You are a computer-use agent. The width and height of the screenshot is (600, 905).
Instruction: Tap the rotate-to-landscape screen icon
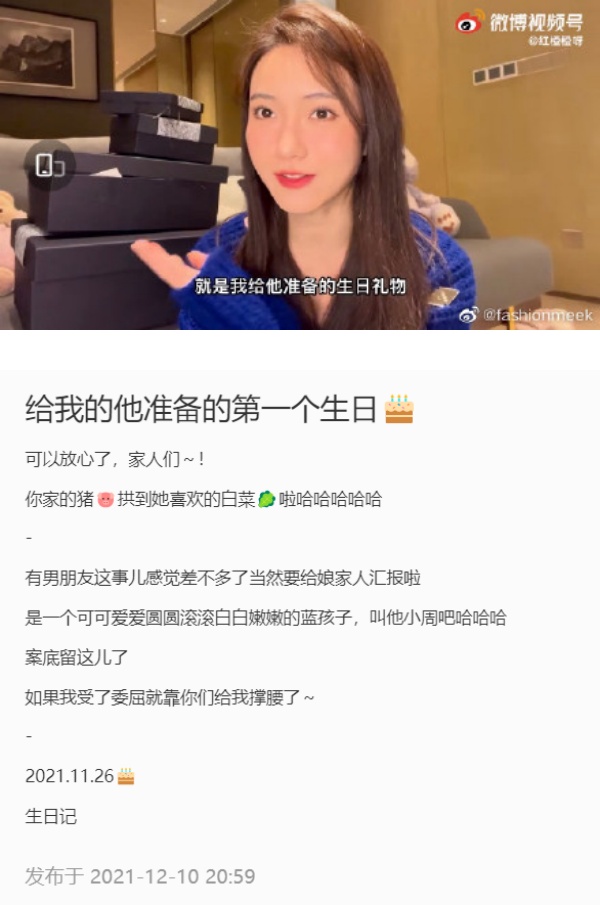(49, 165)
